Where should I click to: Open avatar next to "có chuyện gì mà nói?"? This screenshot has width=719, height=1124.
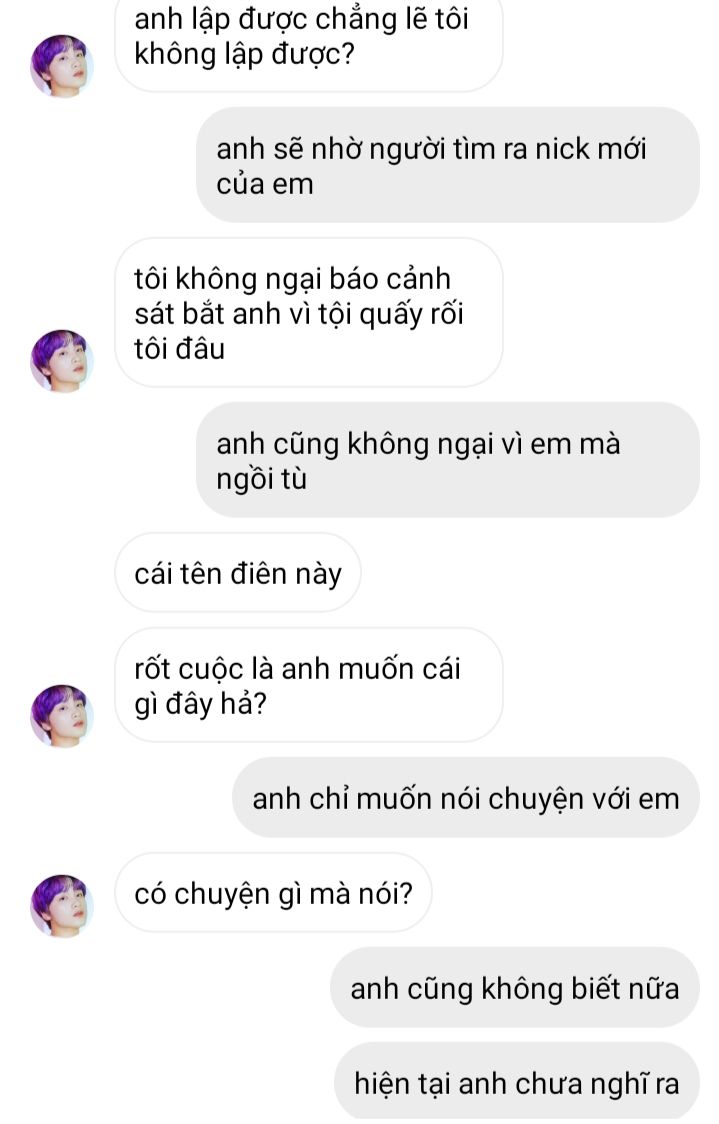(x=62, y=905)
